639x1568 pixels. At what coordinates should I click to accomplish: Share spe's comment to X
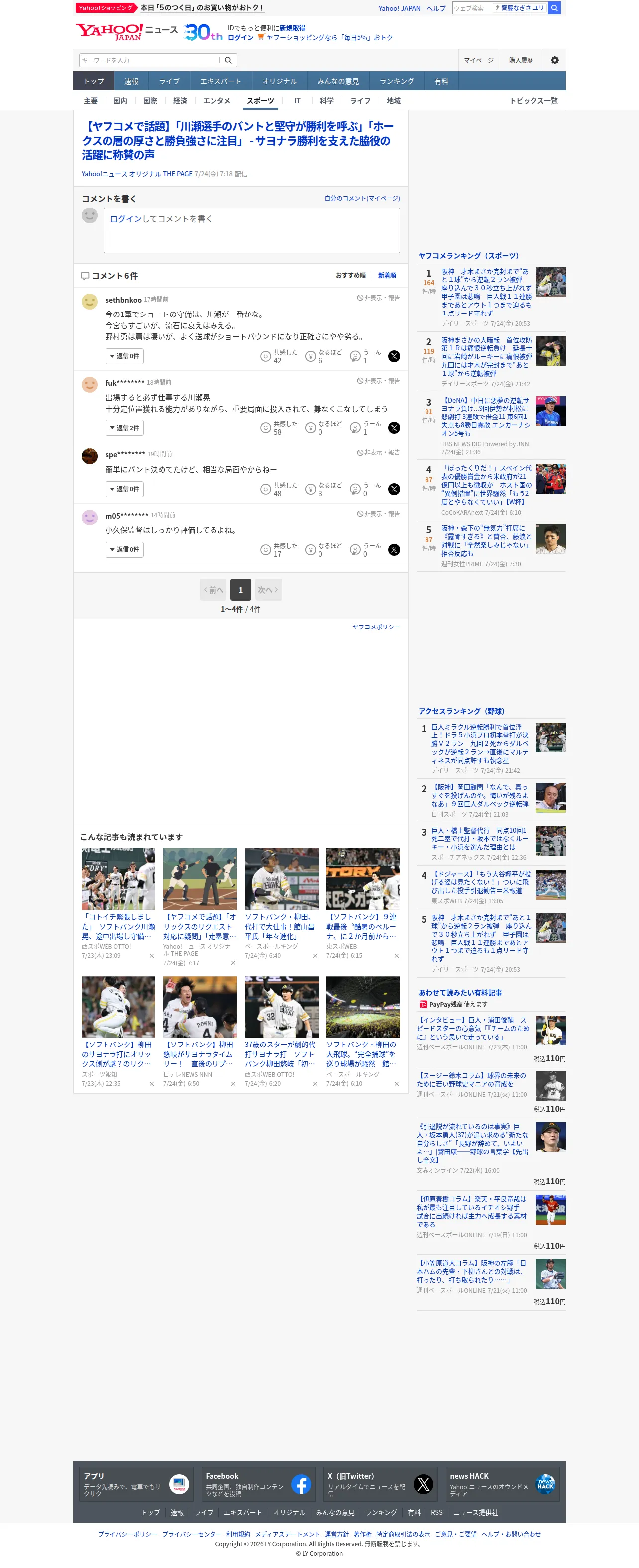(x=394, y=489)
